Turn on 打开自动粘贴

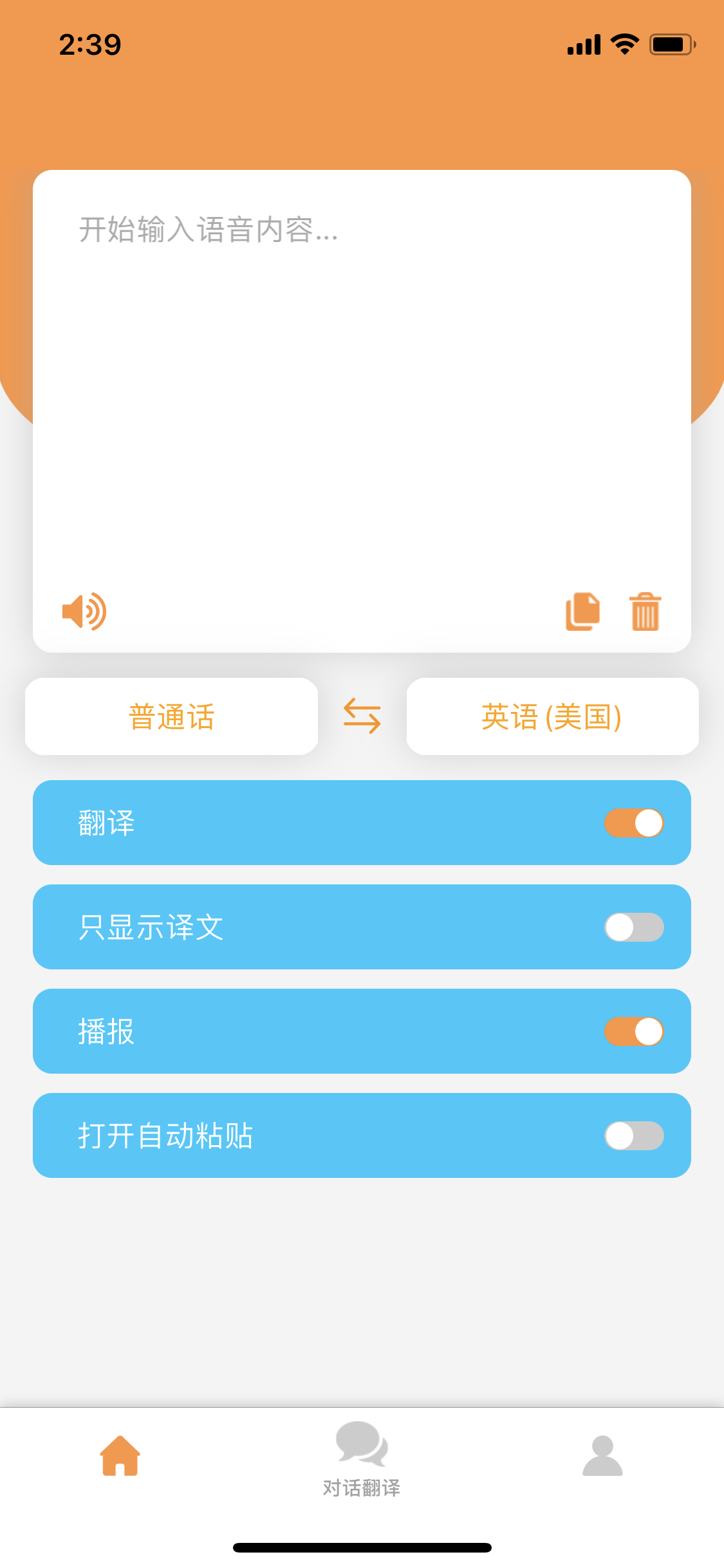point(634,1135)
